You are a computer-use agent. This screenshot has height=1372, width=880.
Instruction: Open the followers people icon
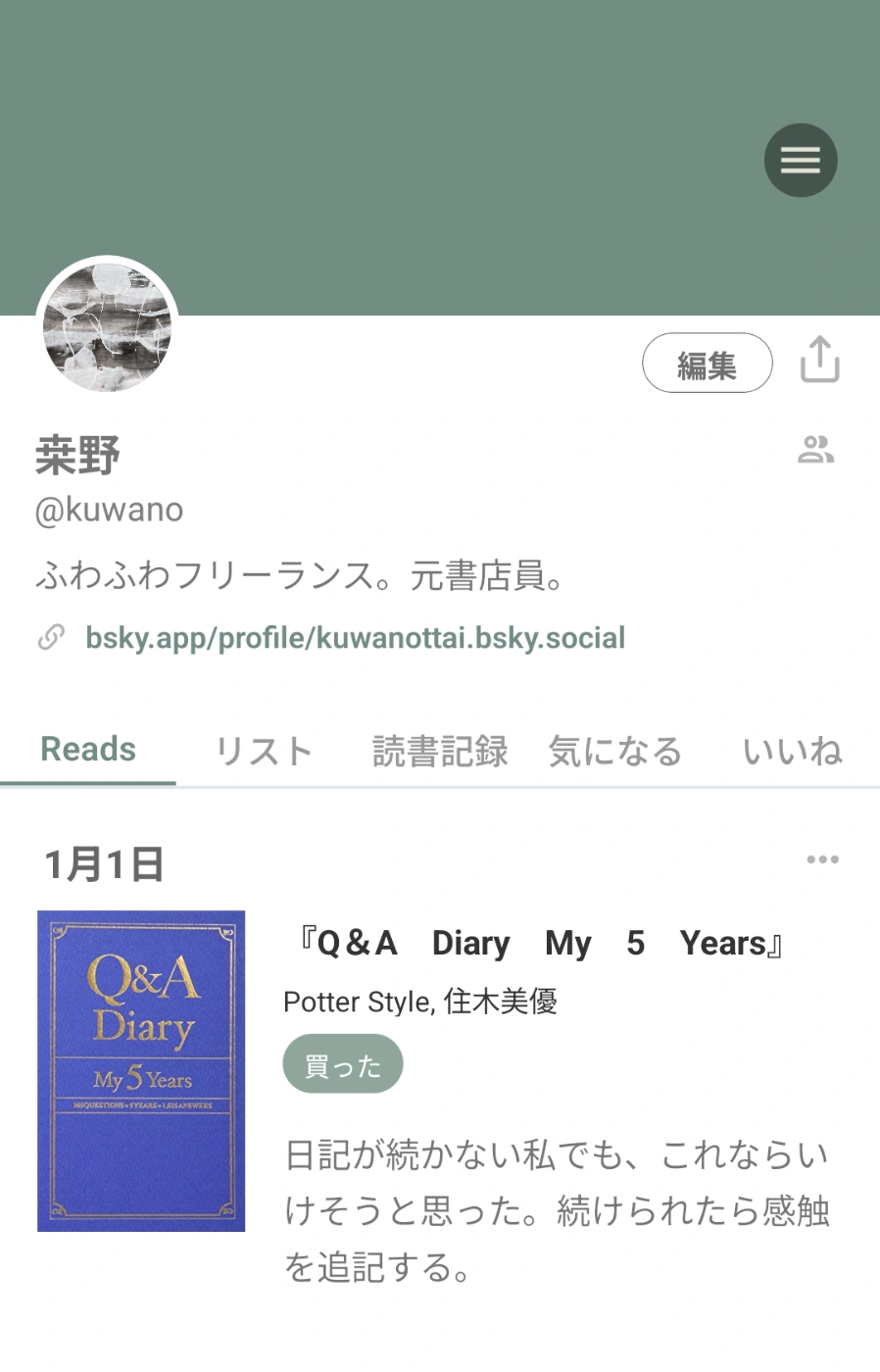[815, 450]
